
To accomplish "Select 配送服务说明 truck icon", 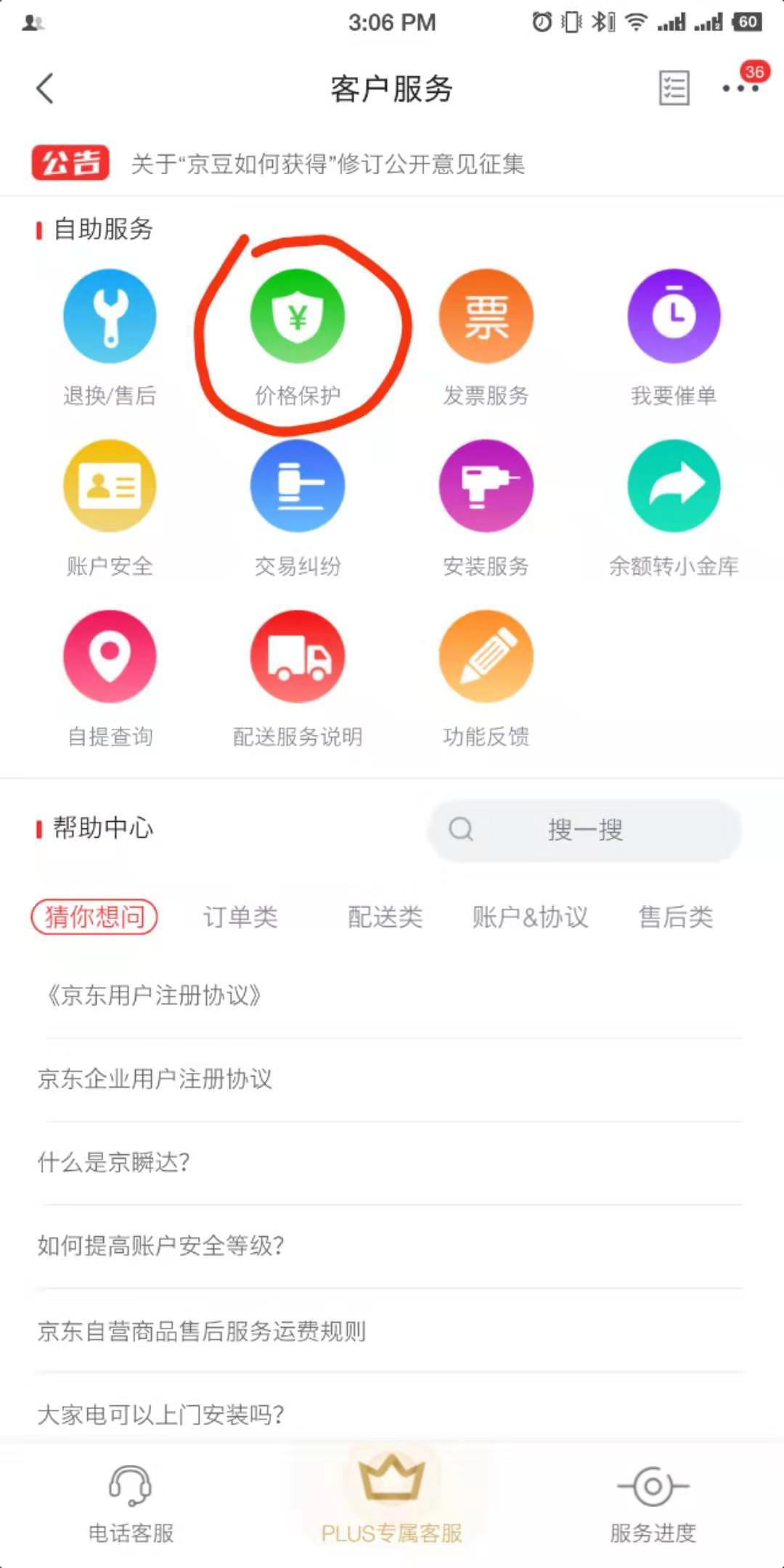I will (x=298, y=656).
